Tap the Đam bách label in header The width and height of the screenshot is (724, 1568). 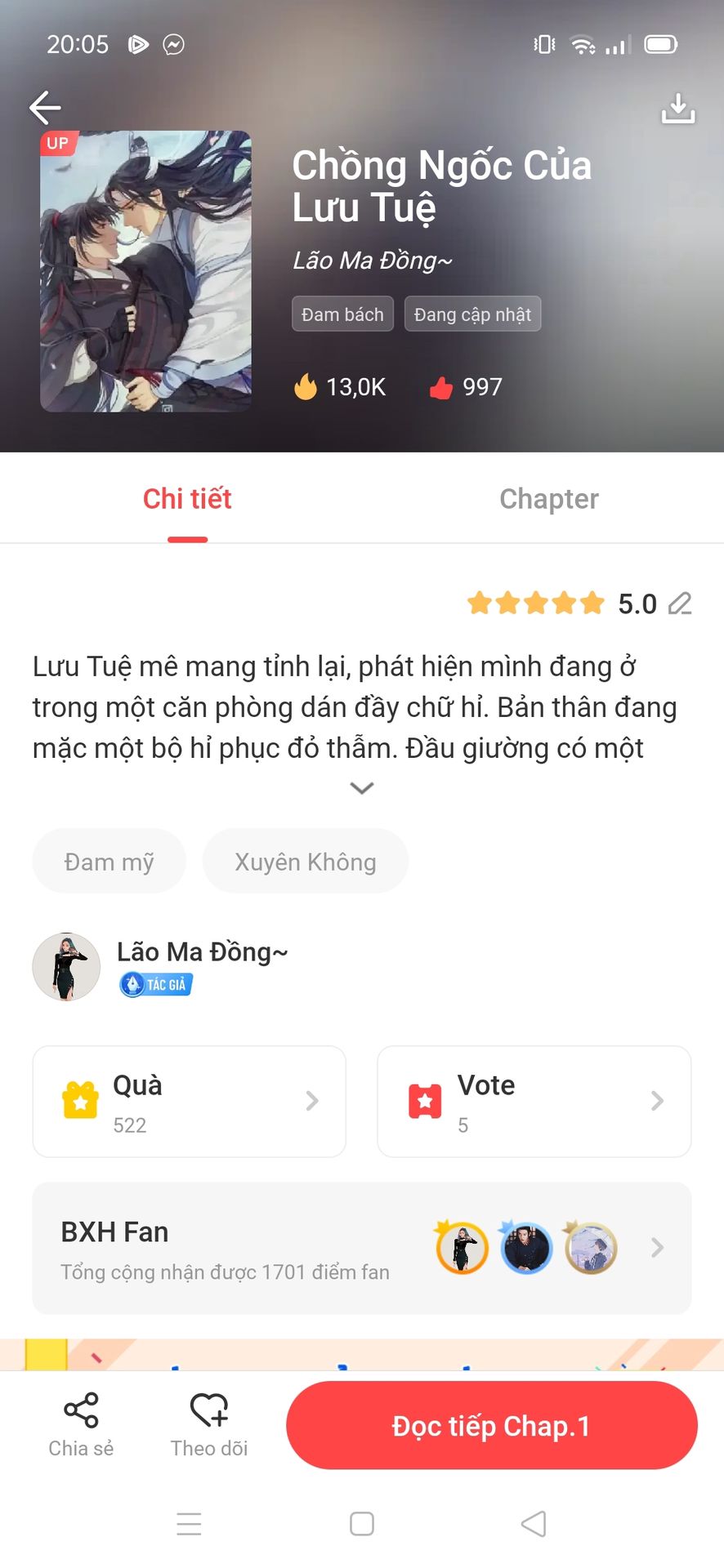point(342,314)
